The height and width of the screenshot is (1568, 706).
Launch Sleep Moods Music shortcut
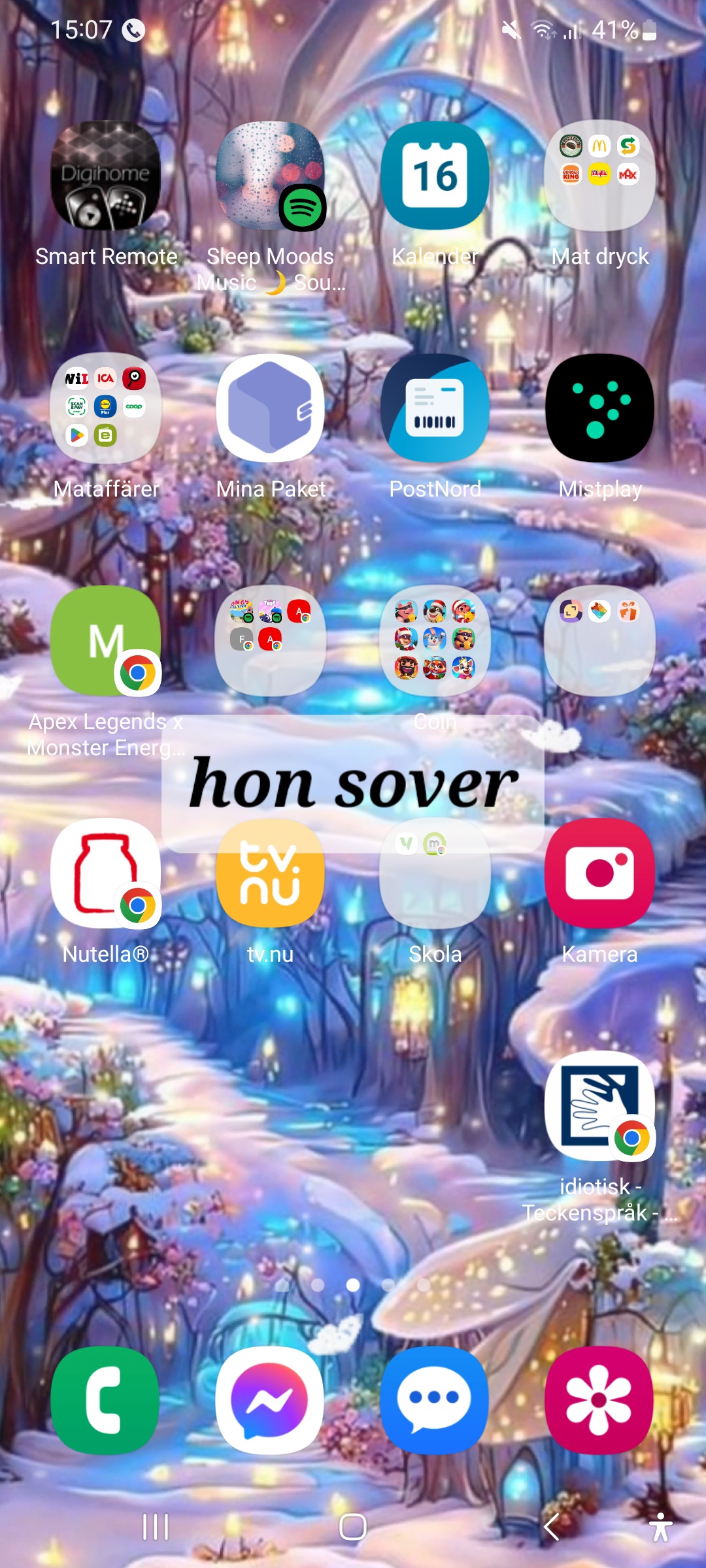click(270, 176)
